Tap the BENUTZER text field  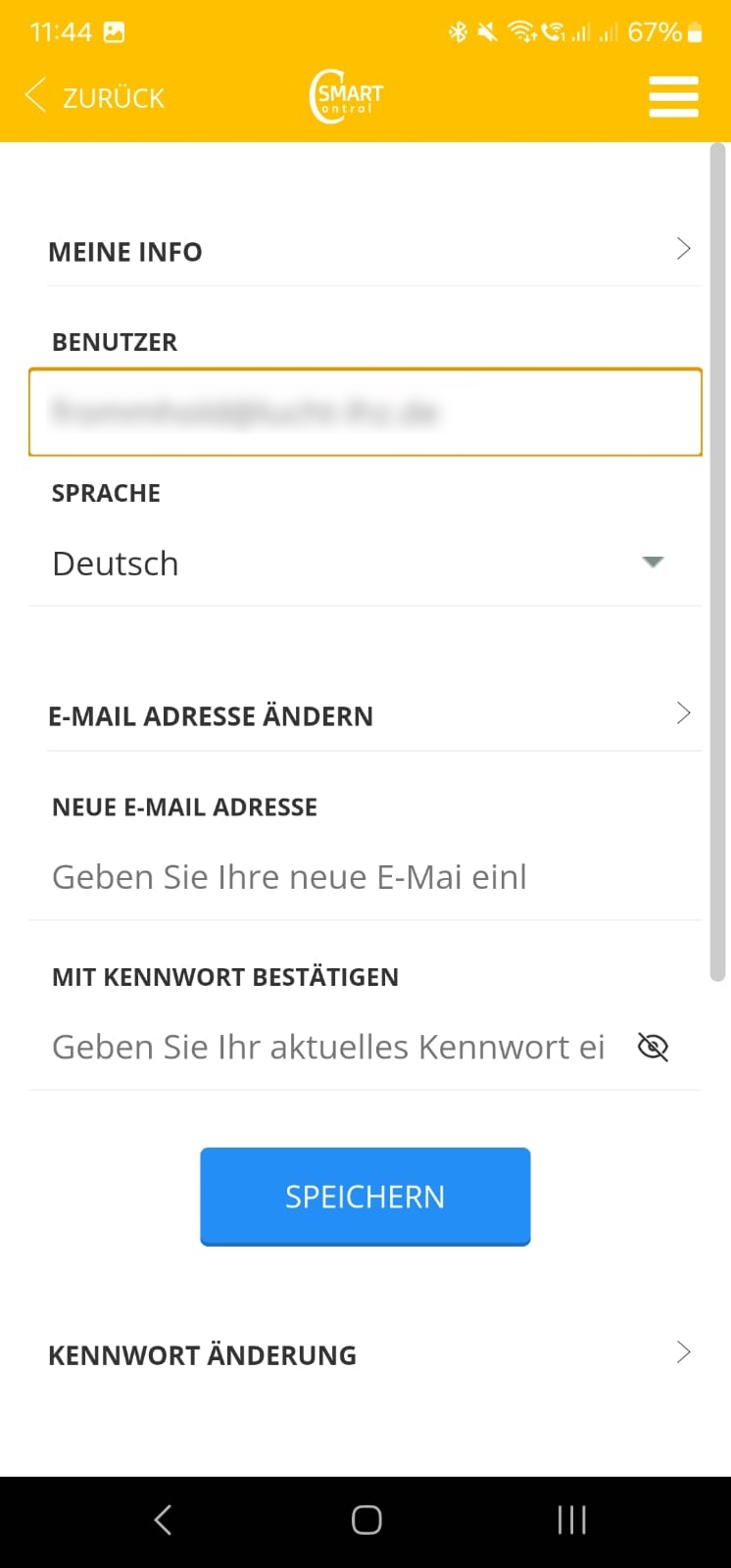[365, 412]
